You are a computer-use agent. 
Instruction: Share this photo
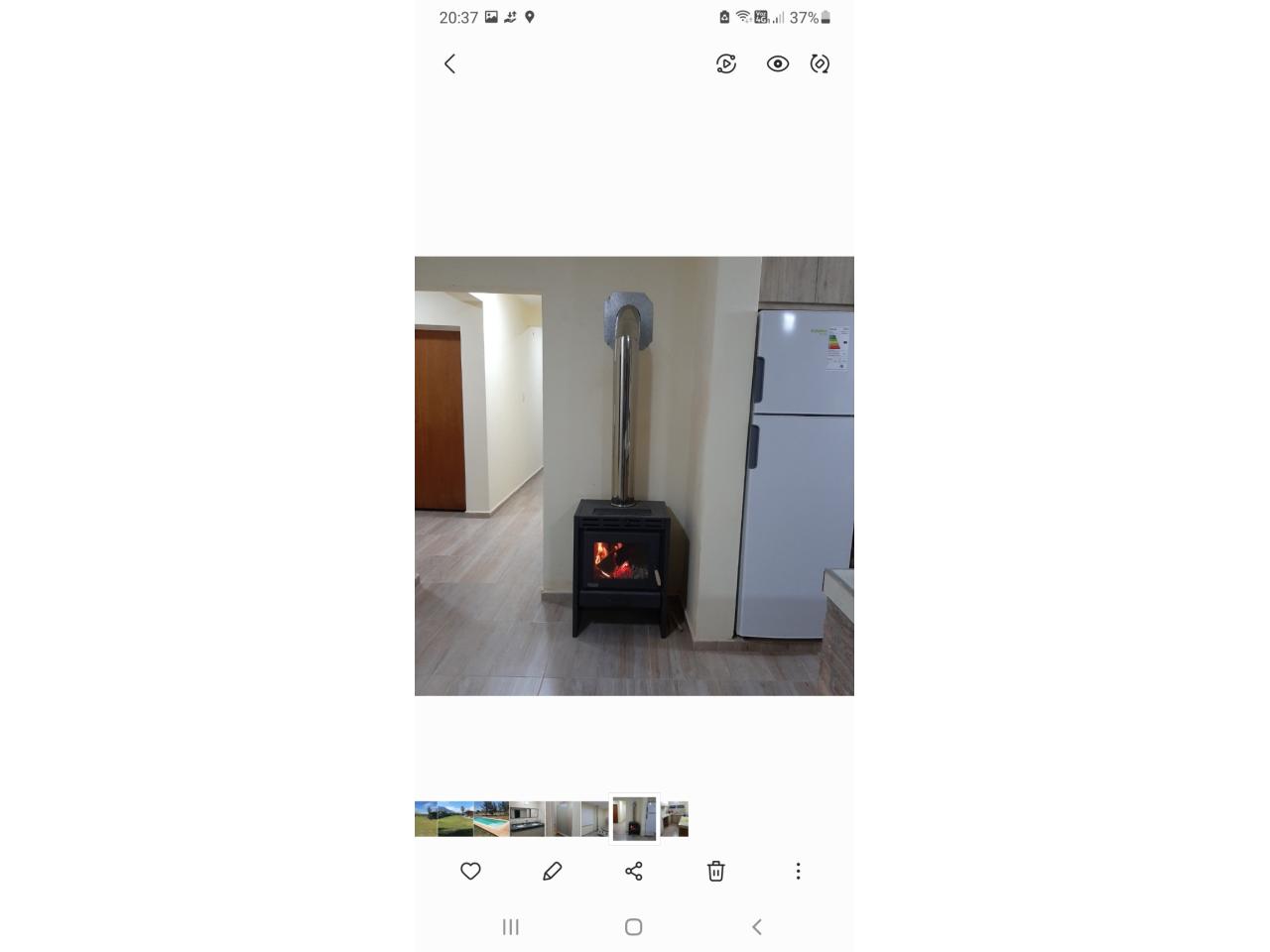[x=634, y=871]
